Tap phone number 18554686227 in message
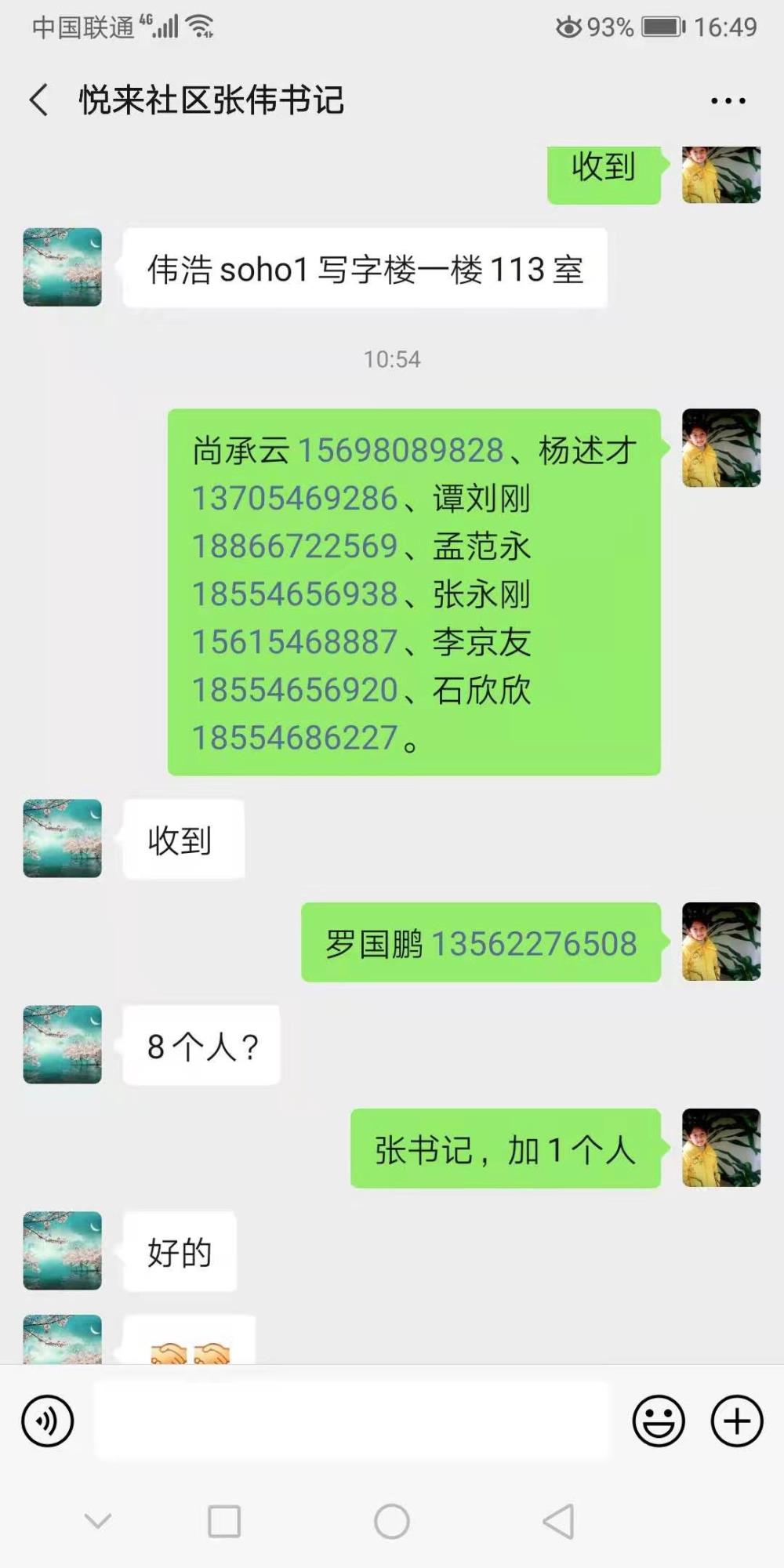Viewport: 784px width, 1568px height. pos(296,737)
